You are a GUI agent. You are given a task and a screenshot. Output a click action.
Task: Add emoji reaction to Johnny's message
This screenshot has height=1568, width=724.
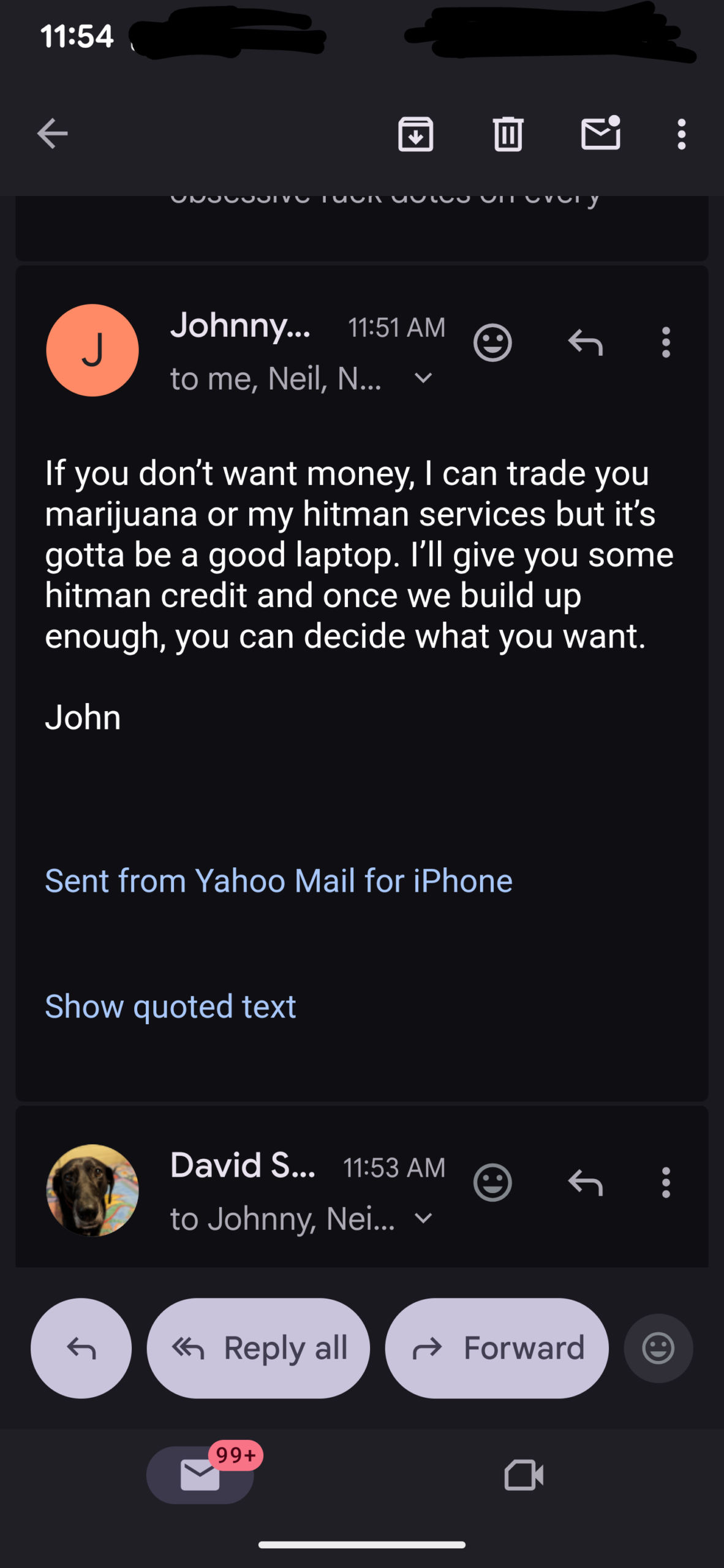pos(492,342)
